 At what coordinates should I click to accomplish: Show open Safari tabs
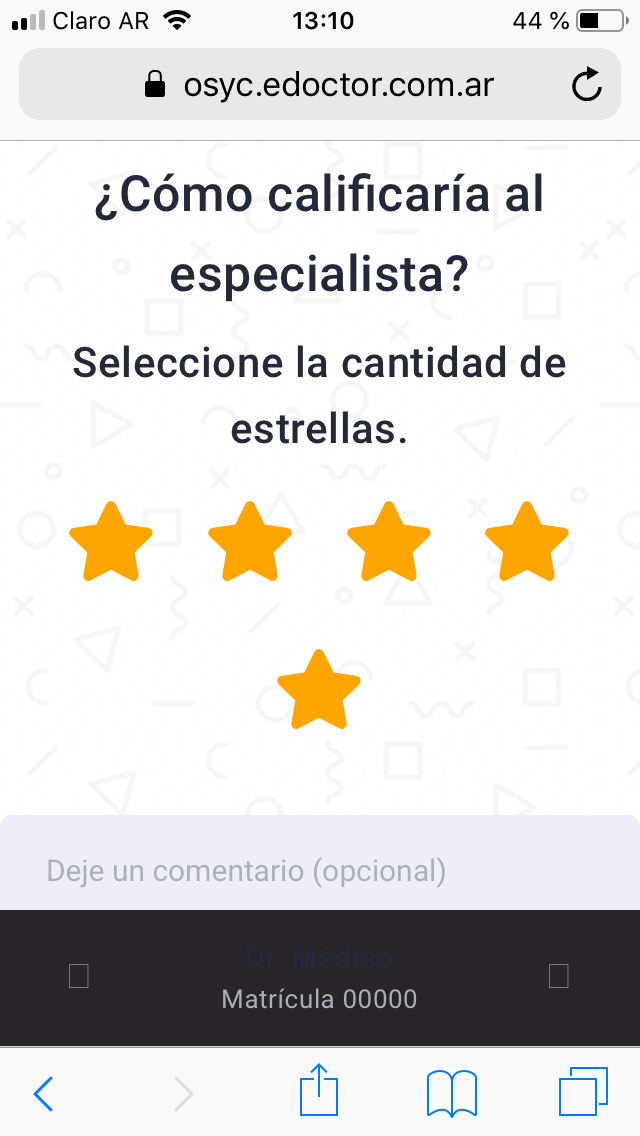[582, 1092]
